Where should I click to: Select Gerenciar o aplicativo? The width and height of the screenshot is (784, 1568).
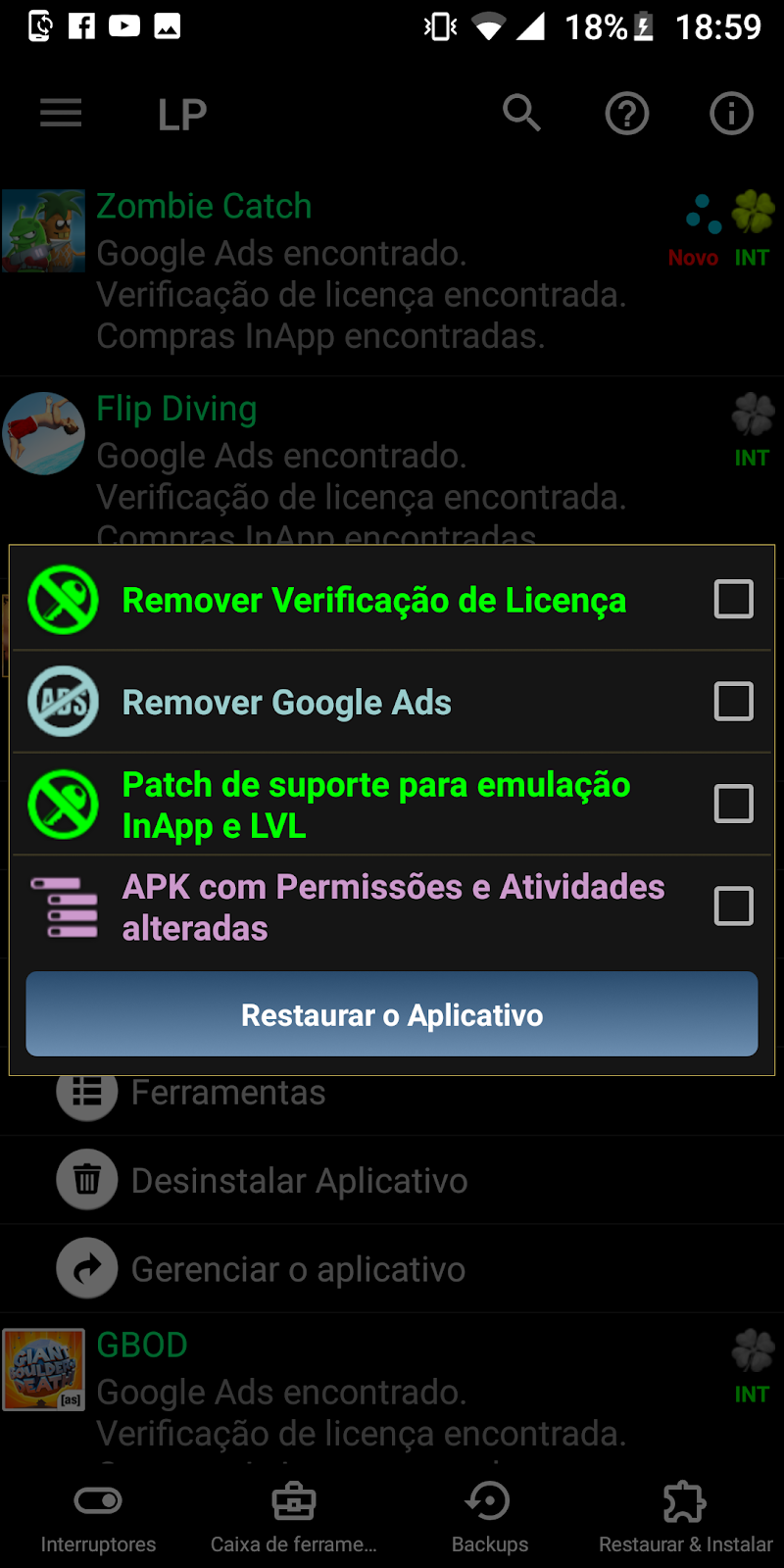tap(298, 1269)
